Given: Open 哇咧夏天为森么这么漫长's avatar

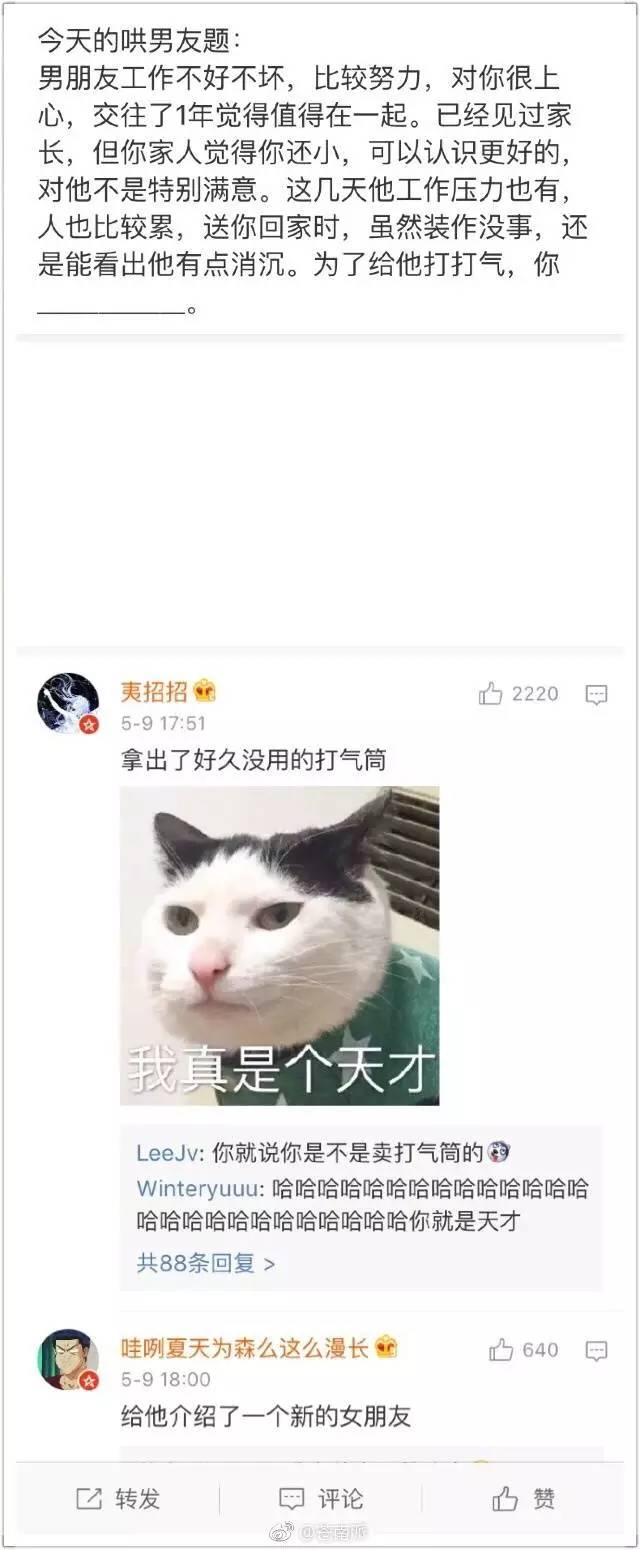Looking at the screenshot, I should 68,1359.
